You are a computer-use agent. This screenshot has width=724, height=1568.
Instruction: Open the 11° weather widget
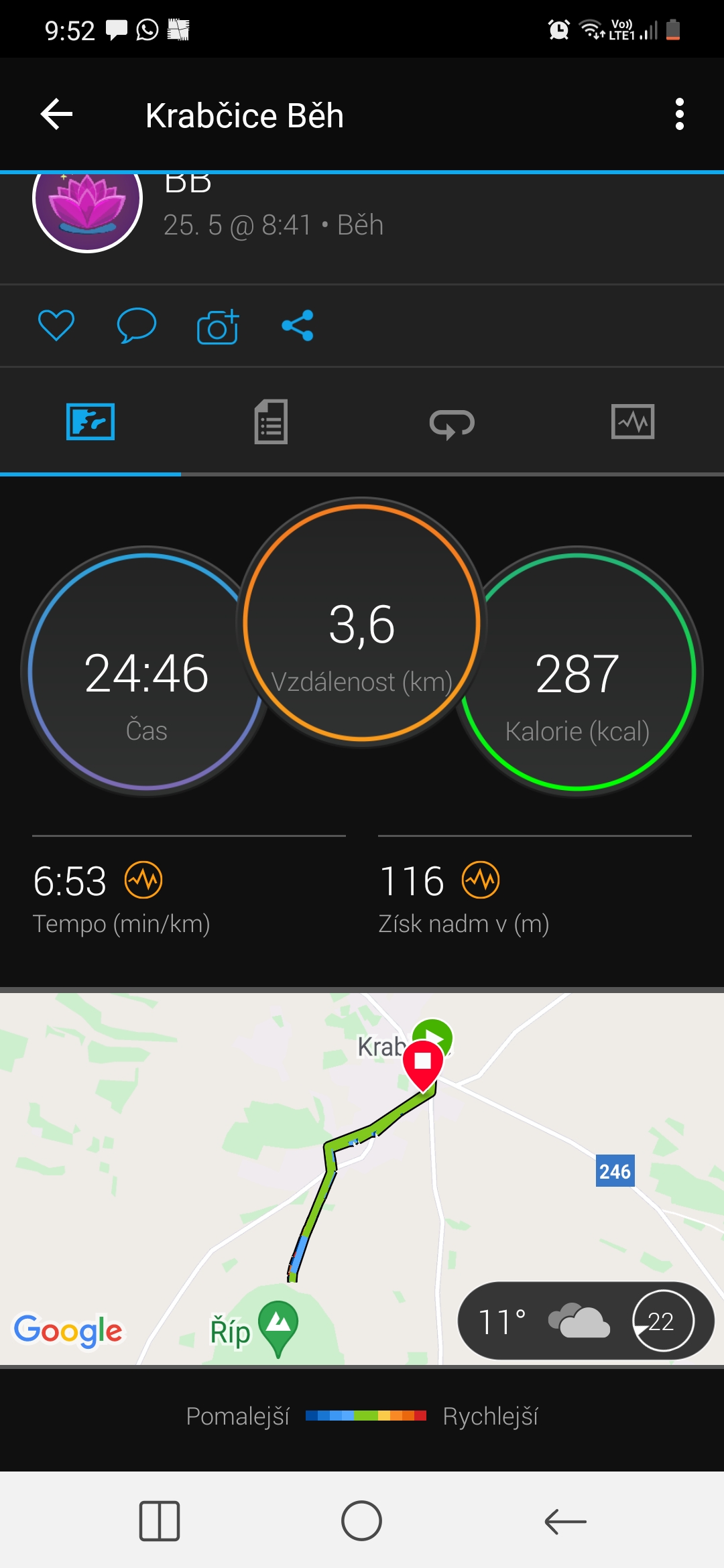[586, 1321]
